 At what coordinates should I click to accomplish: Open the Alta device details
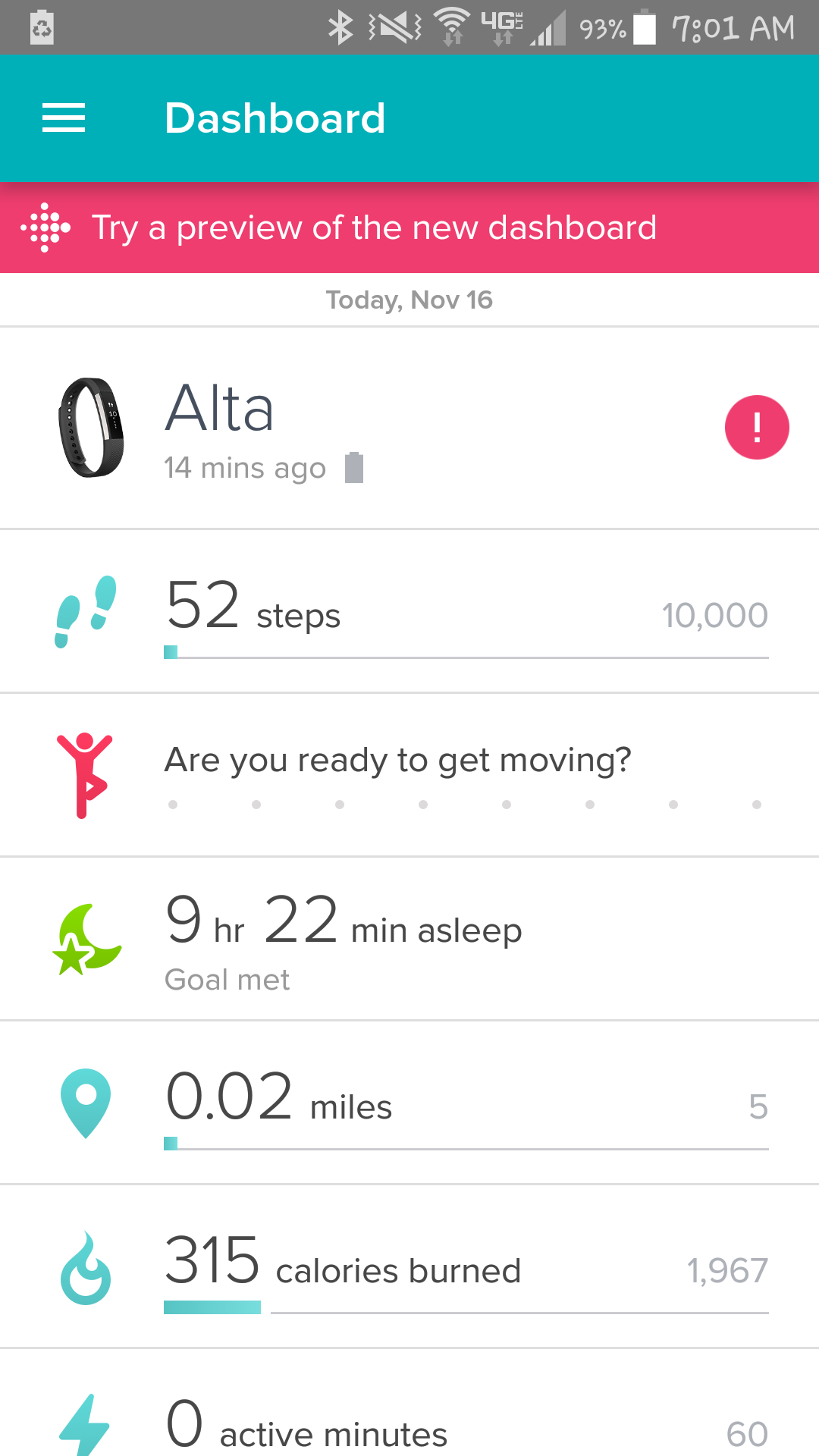409,428
